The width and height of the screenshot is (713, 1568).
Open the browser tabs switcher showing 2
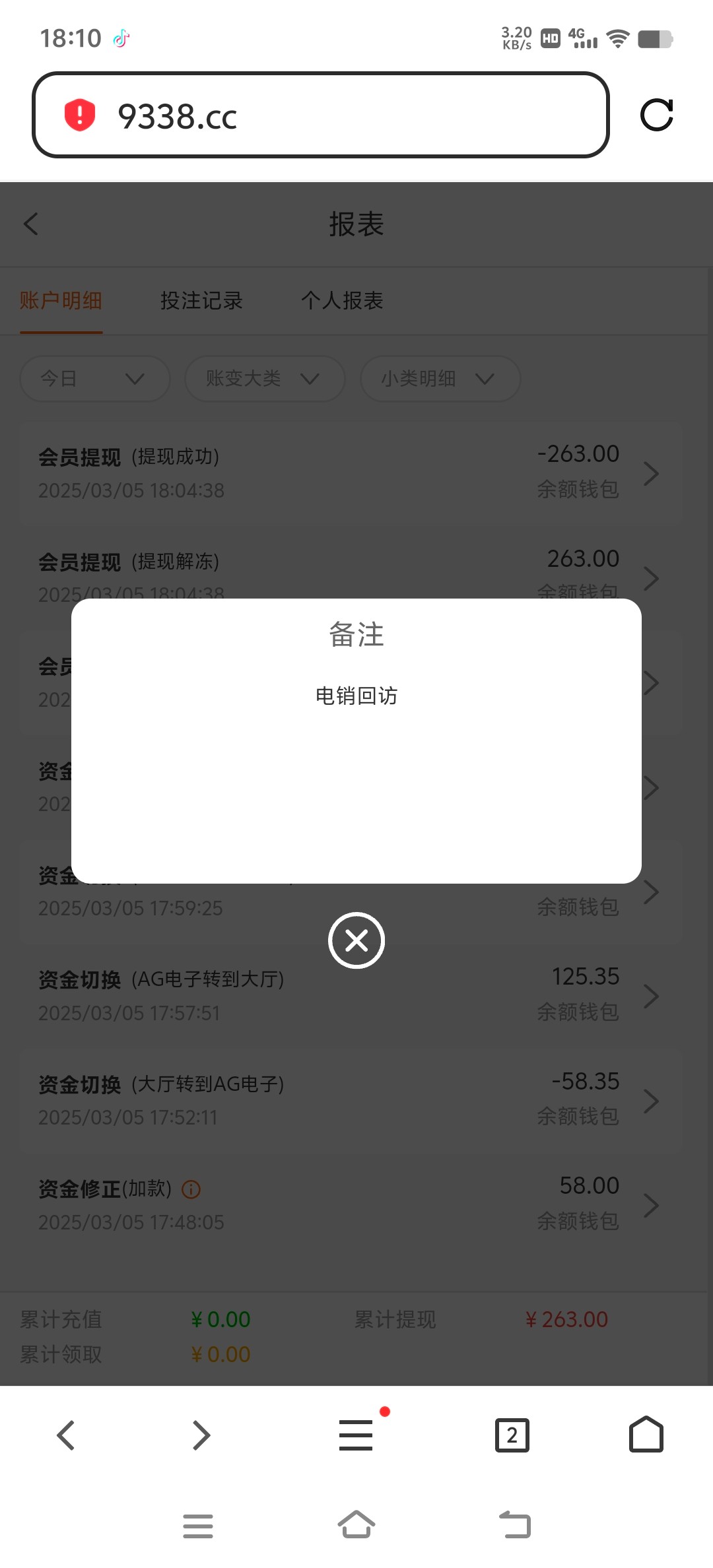coord(512,1435)
